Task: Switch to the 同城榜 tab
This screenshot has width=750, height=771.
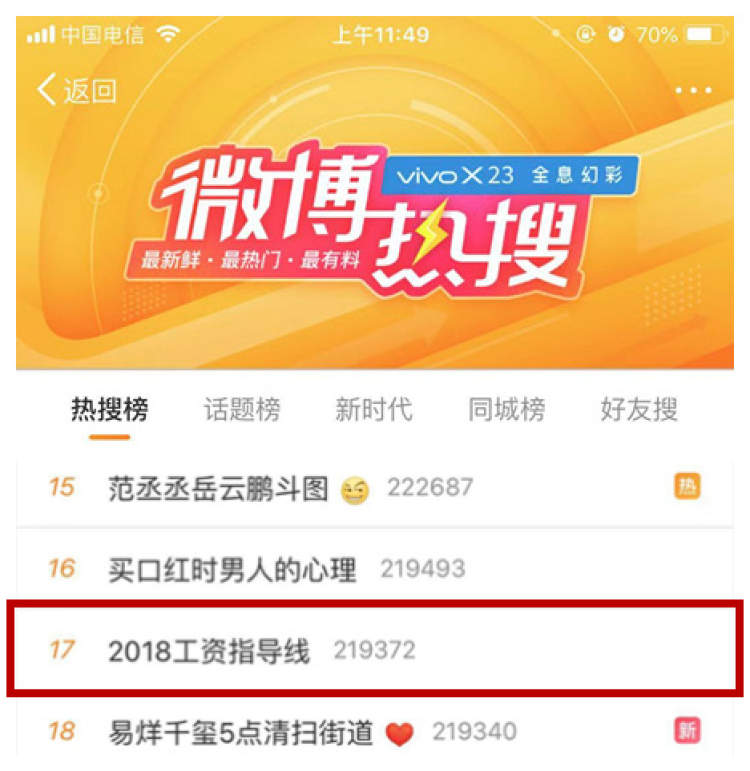Action: 507,409
